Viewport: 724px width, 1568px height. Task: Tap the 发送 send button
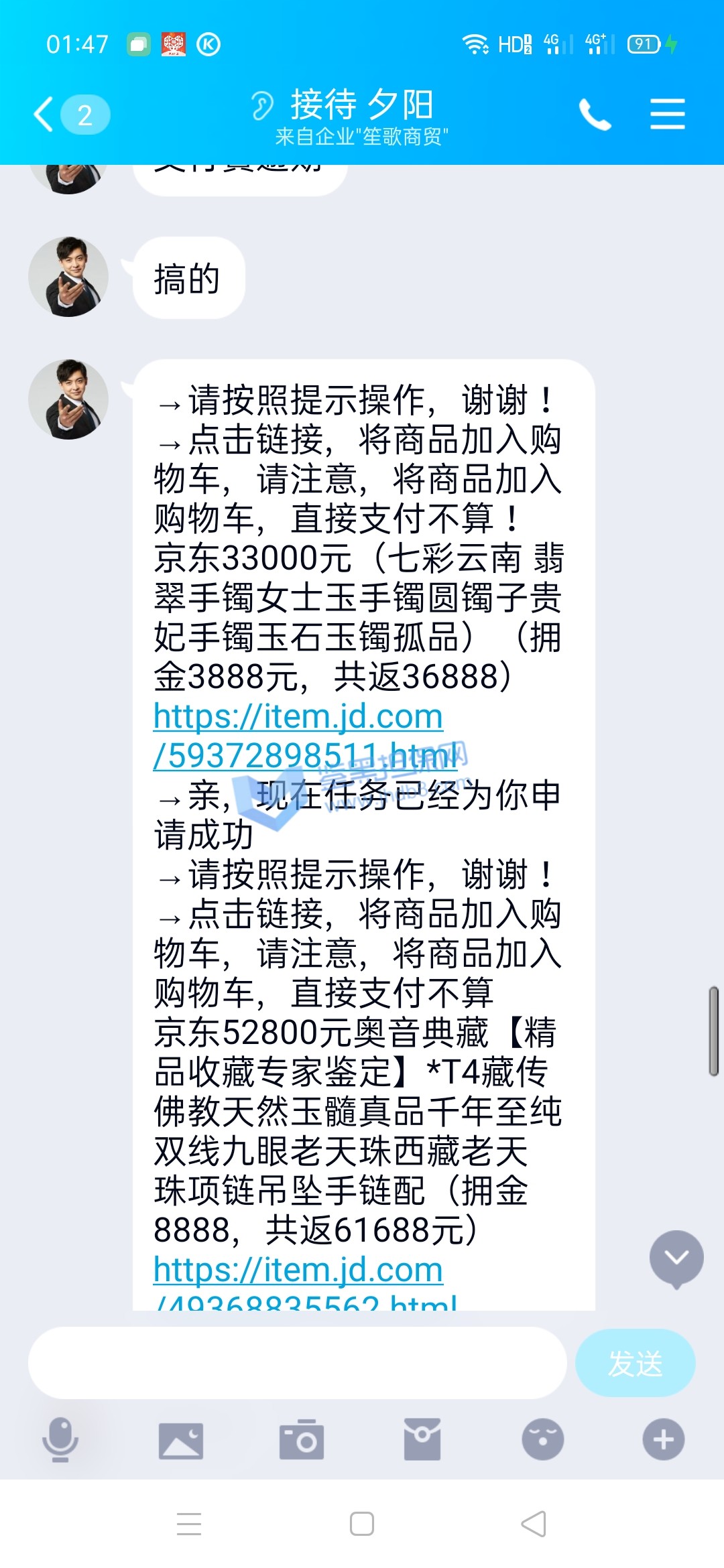click(635, 1363)
